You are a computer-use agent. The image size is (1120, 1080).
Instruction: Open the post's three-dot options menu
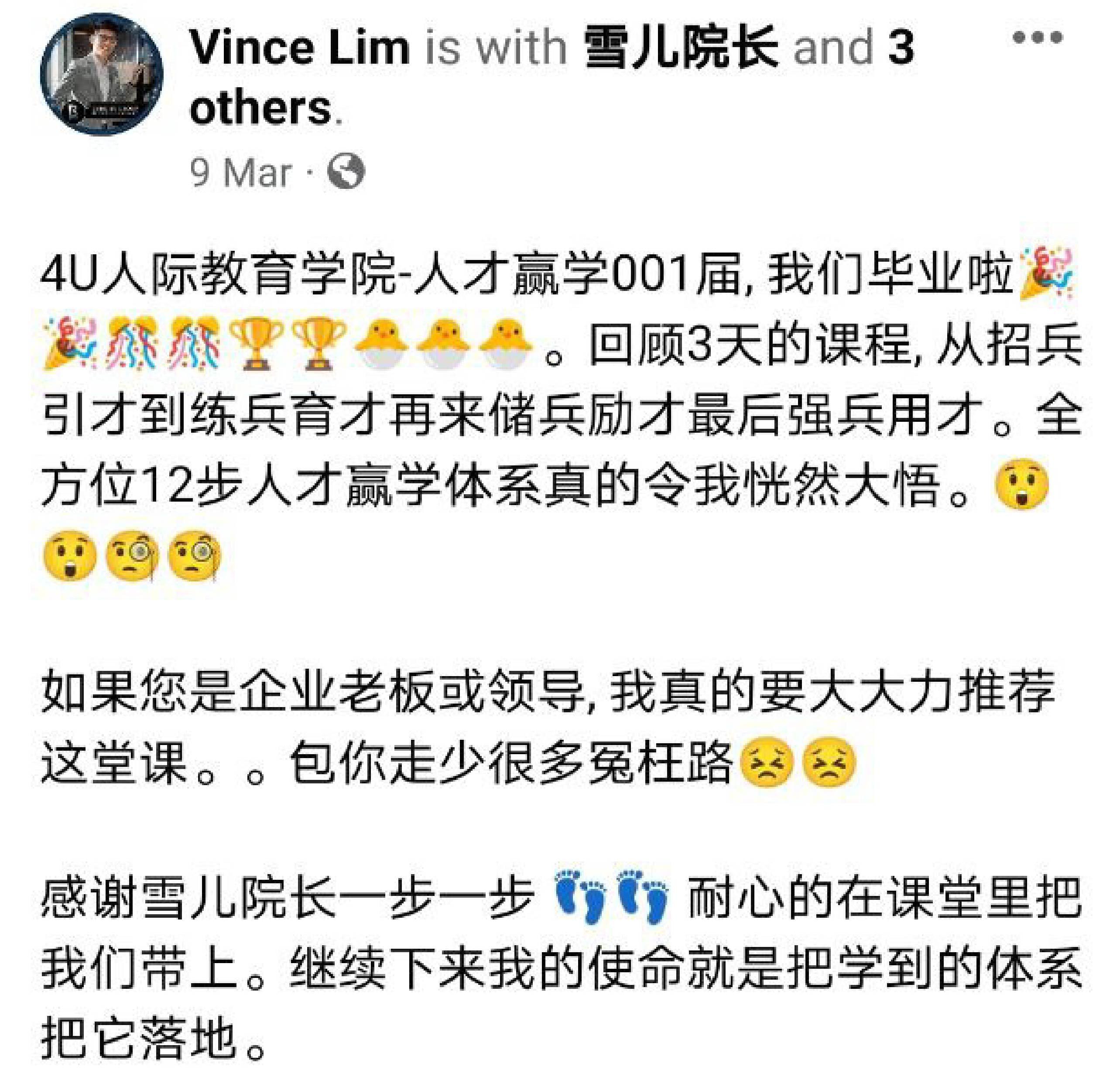[1037, 38]
